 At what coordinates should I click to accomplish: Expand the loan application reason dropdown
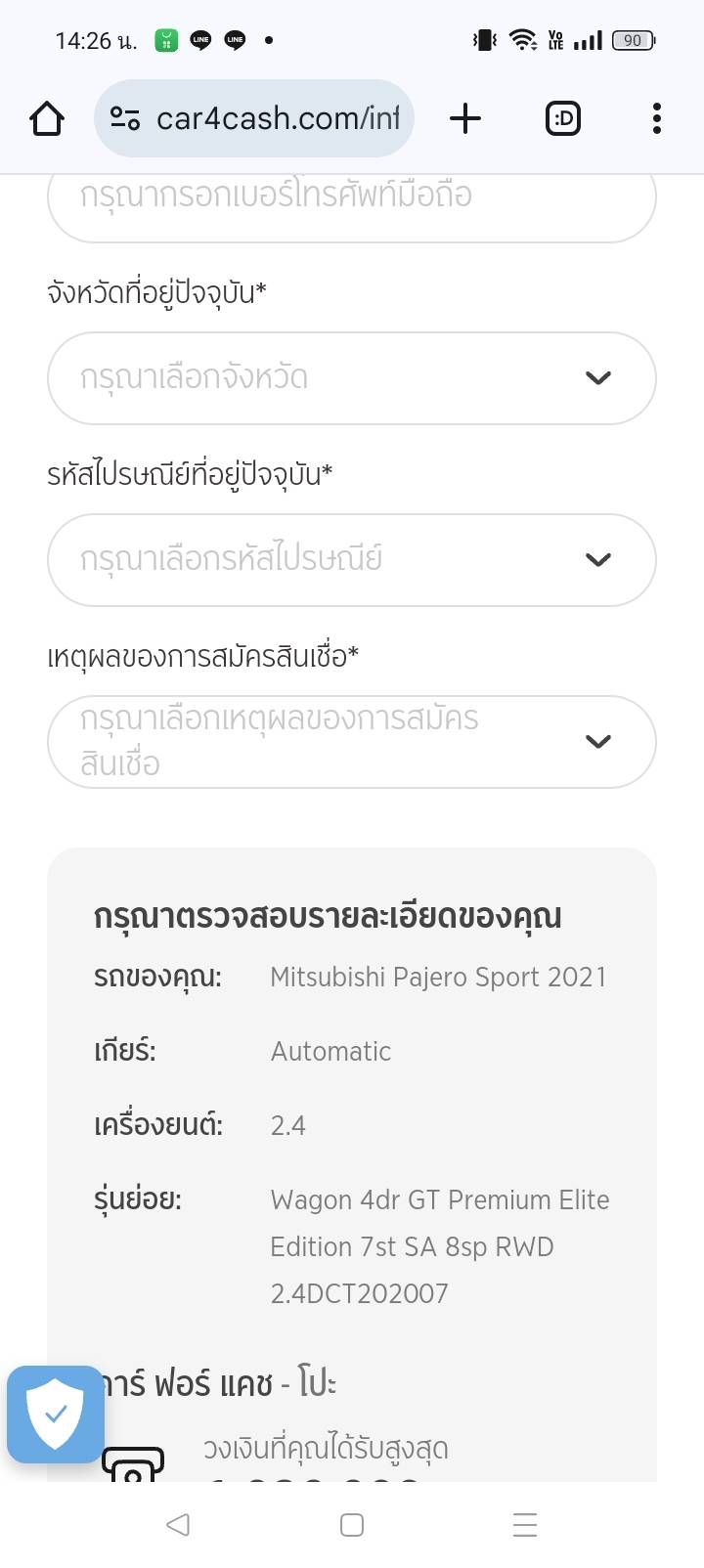tap(351, 742)
